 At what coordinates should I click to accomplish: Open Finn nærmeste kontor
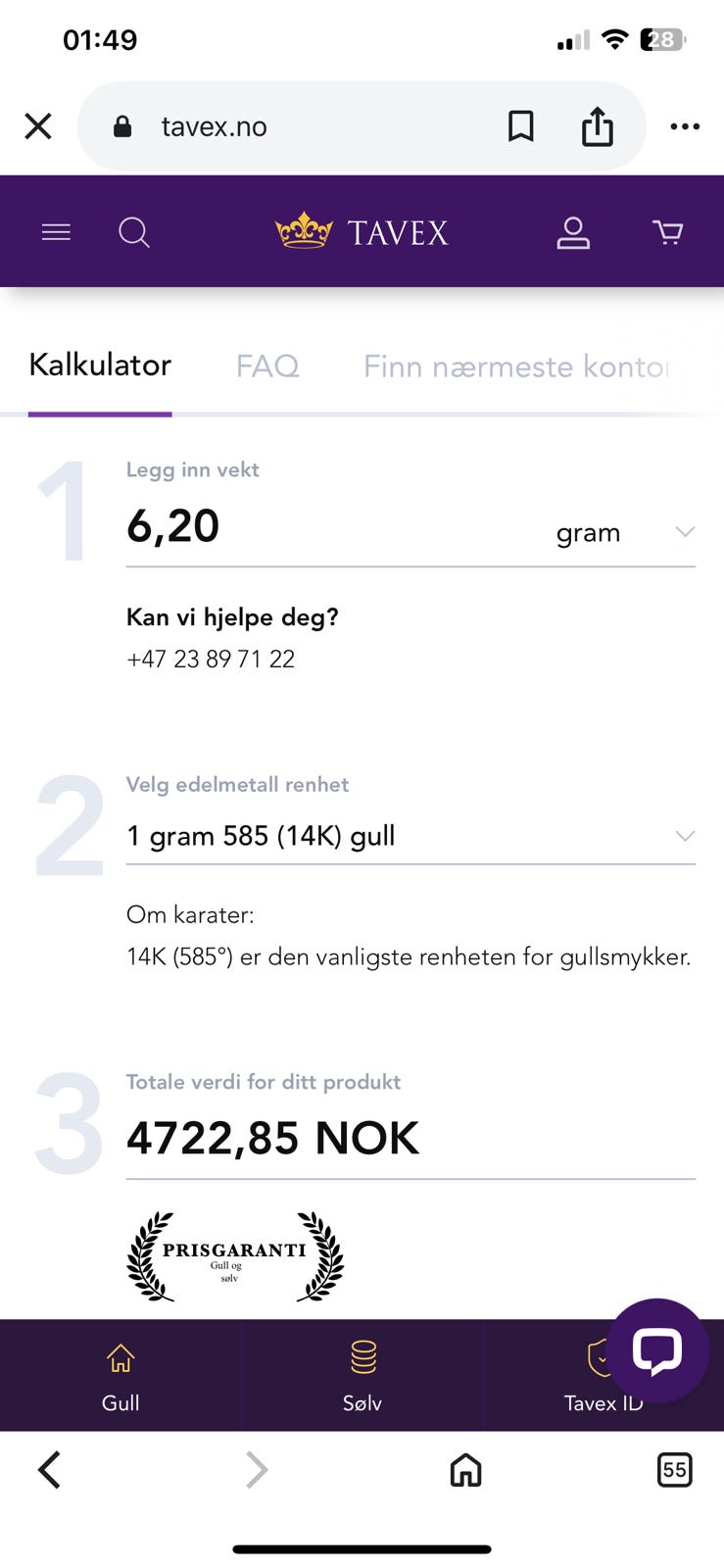point(517,366)
